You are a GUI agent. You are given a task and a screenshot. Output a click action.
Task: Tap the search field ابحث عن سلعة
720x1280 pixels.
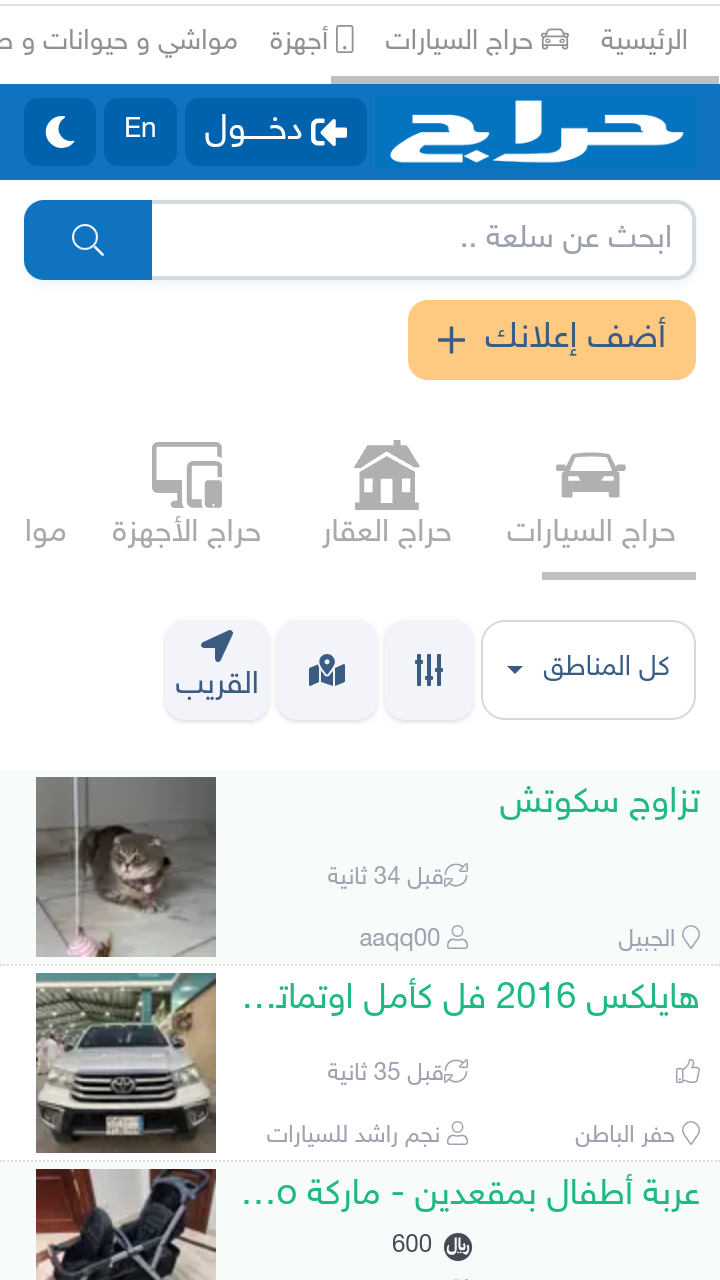point(422,240)
